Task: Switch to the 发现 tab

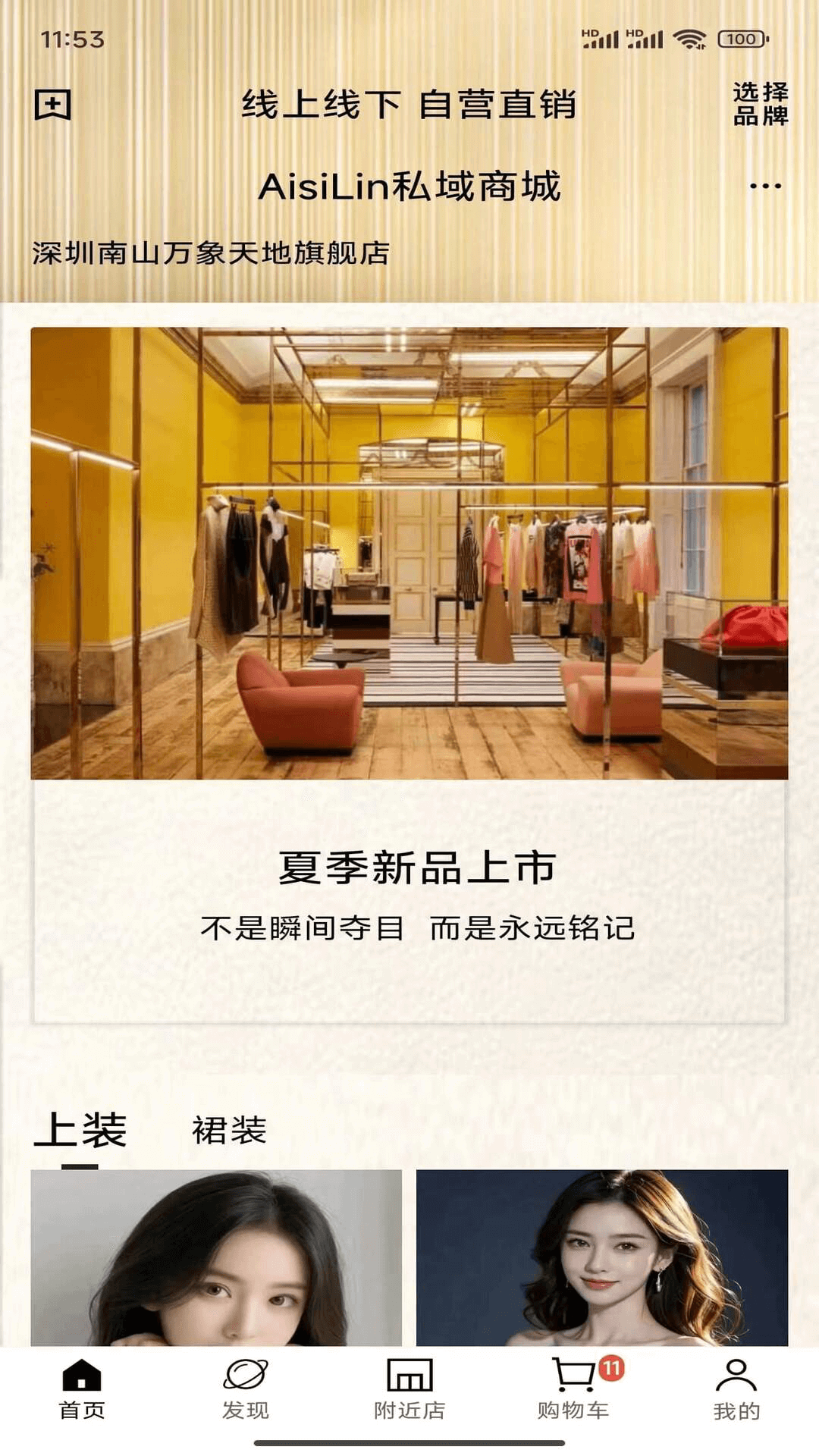Action: (246, 1389)
